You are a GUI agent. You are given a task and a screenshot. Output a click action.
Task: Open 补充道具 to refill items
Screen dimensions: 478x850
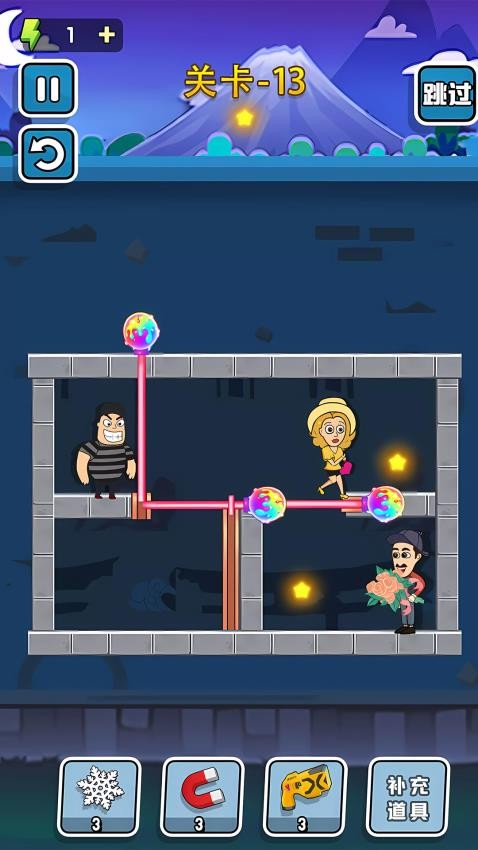[x=408, y=796]
